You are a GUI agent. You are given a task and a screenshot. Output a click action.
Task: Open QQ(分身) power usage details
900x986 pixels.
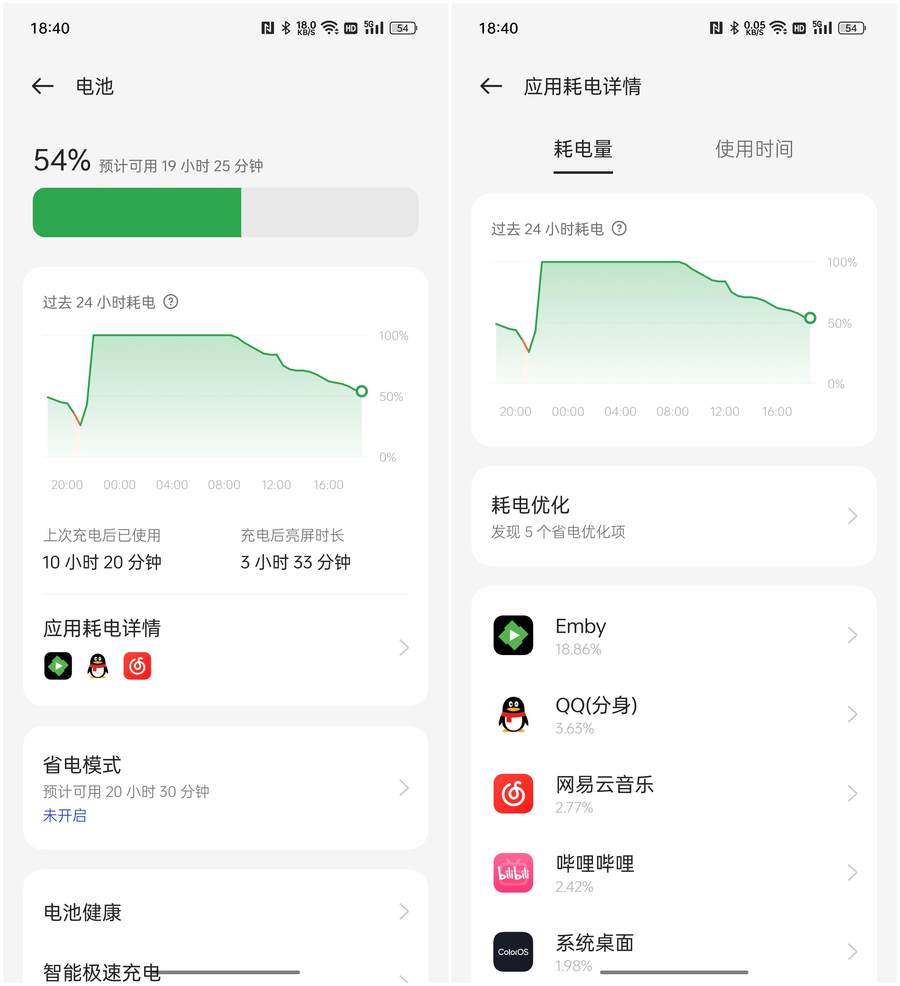673,714
